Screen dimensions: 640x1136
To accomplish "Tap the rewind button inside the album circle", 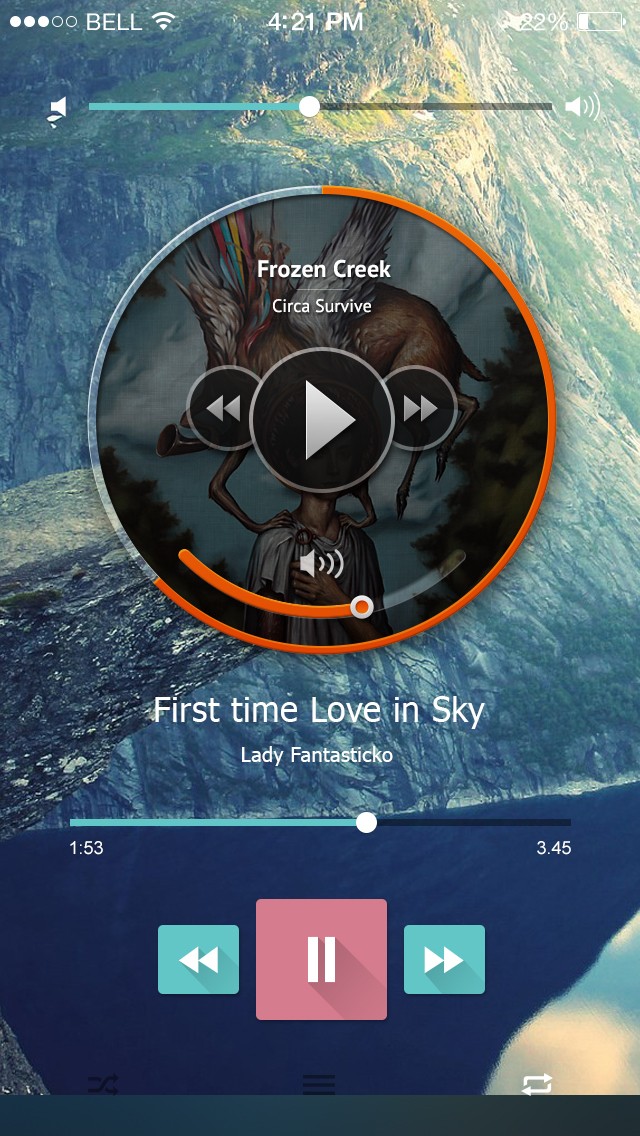I will click(222, 408).
